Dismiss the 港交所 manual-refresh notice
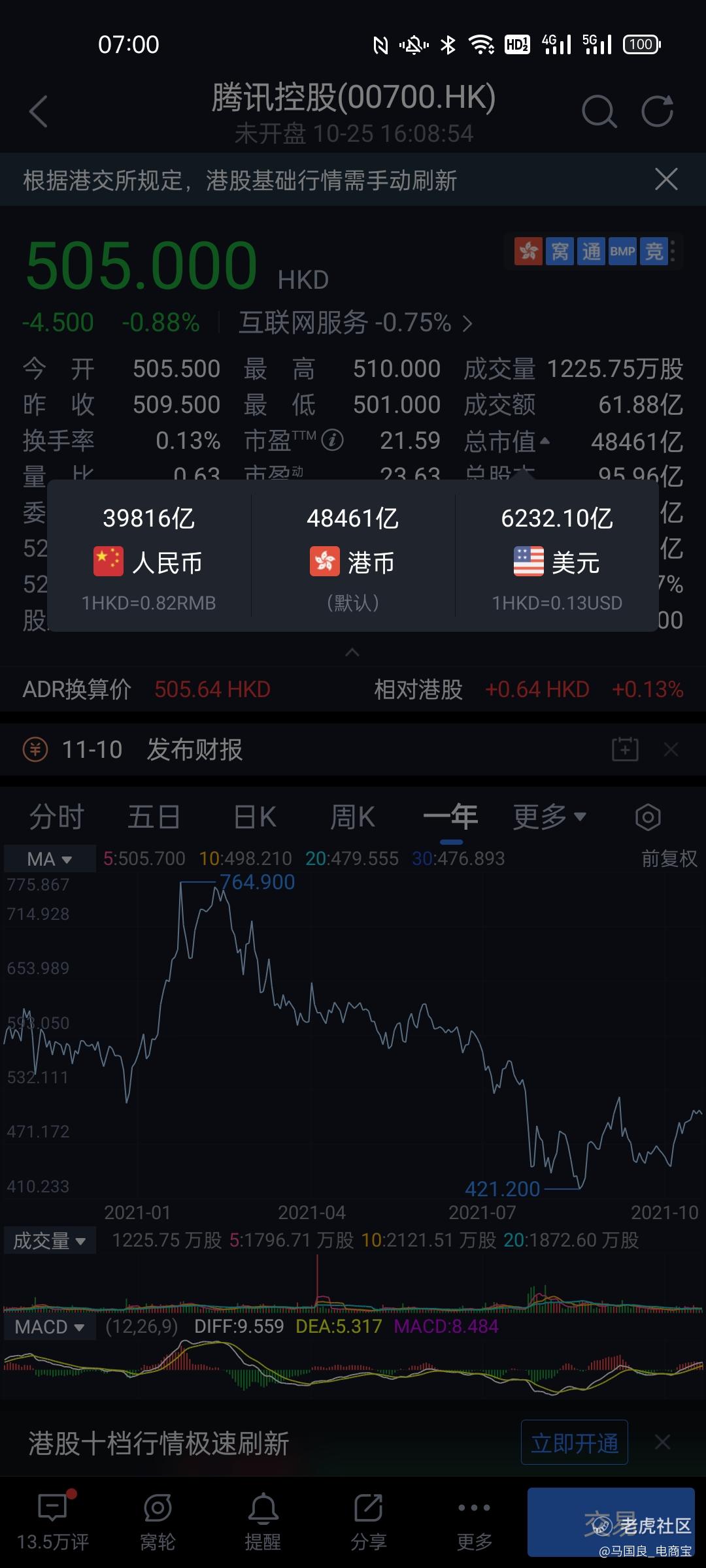Screen dimensions: 706x1568 (x=666, y=179)
